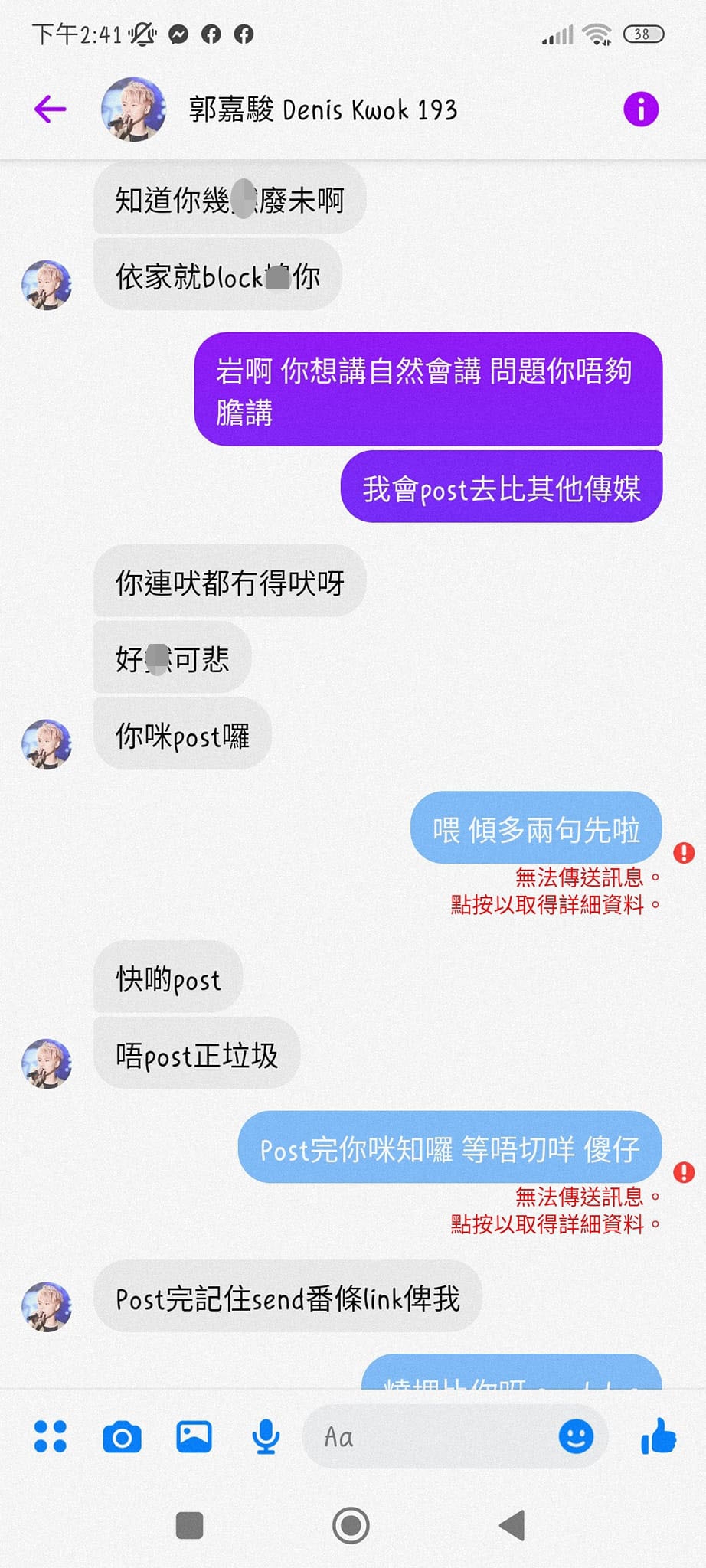Screen dimensions: 706x1568
Task: Open the camera to take a photo
Action: click(x=122, y=1436)
